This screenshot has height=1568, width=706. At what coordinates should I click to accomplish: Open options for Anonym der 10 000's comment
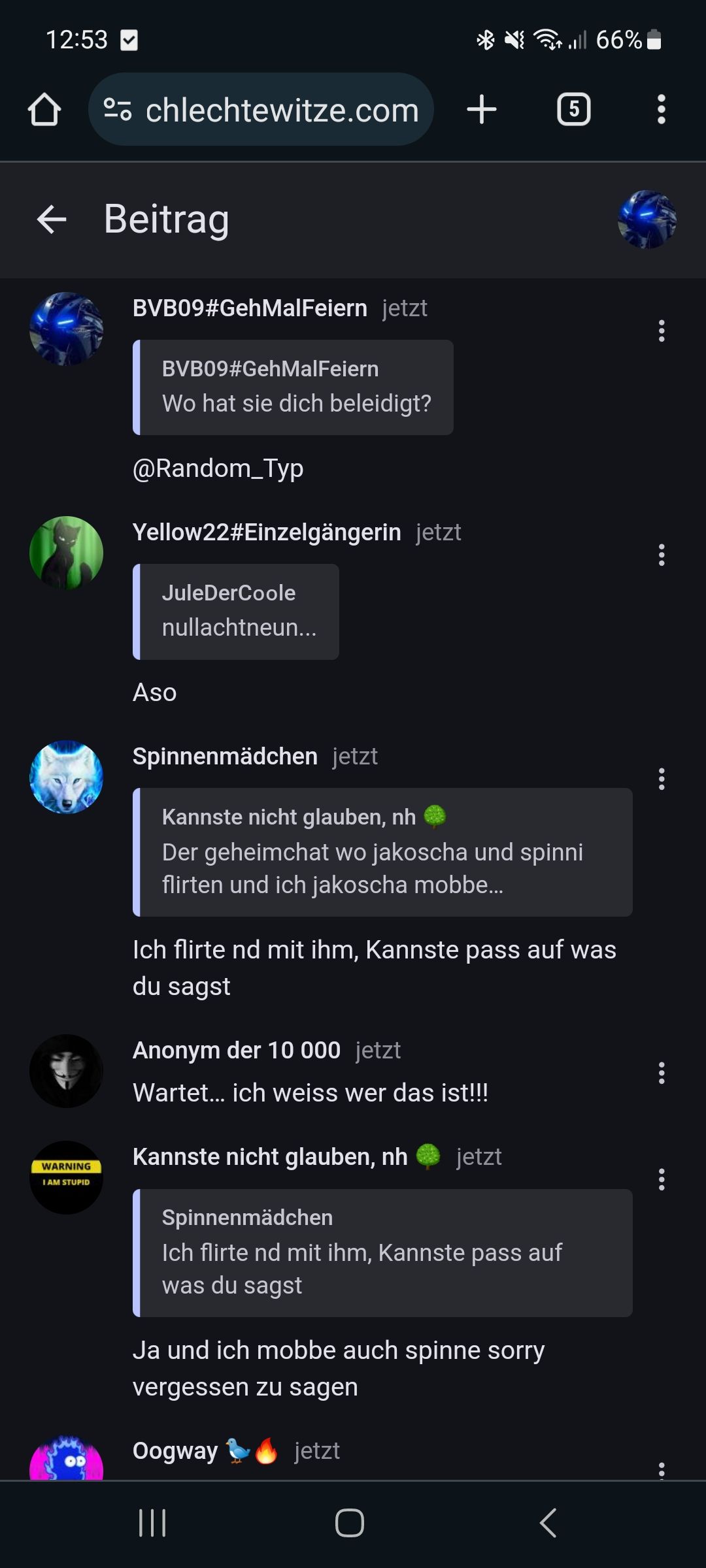(662, 1073)
